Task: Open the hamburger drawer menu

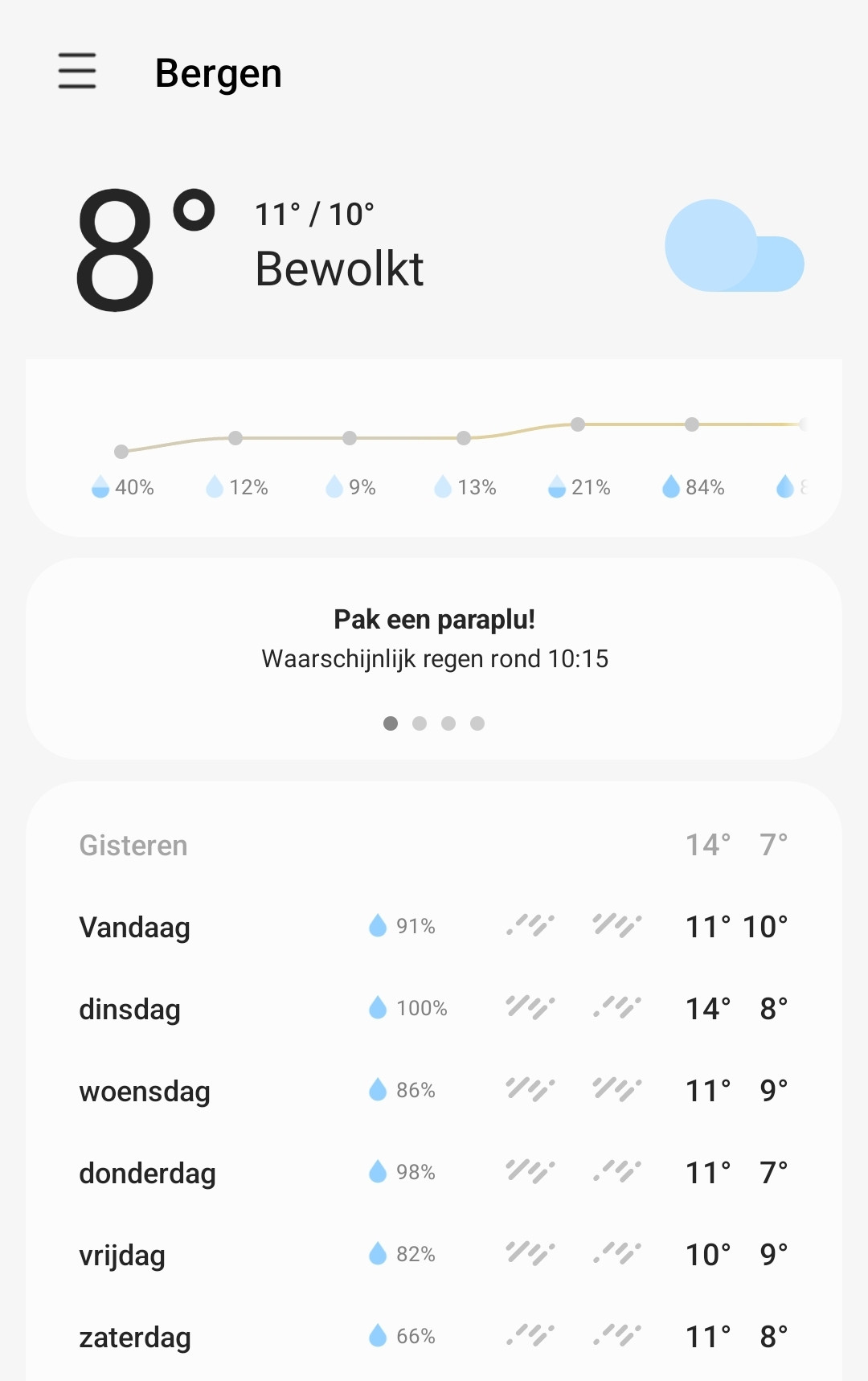Action: click(x=77, y=72)
